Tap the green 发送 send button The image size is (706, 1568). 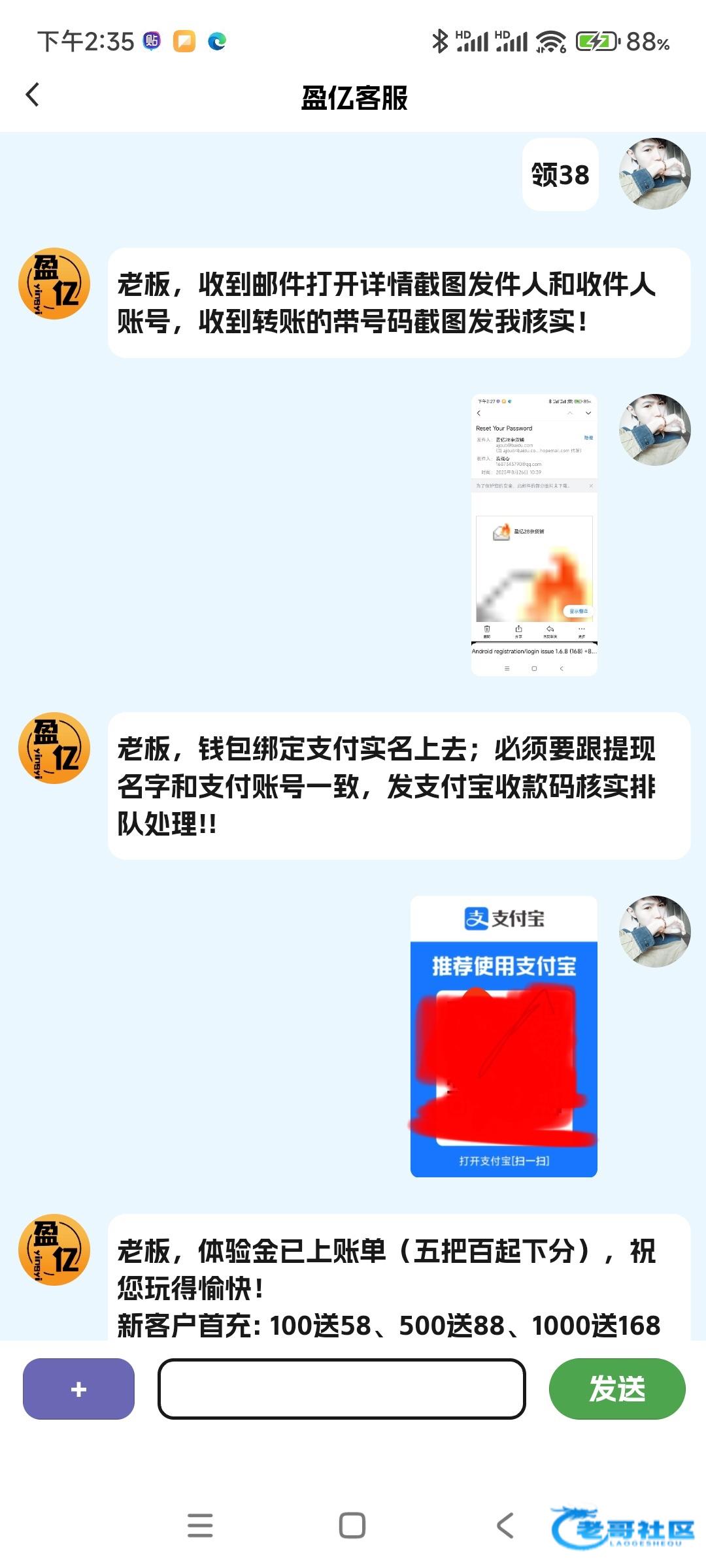tap(617, 1388)
